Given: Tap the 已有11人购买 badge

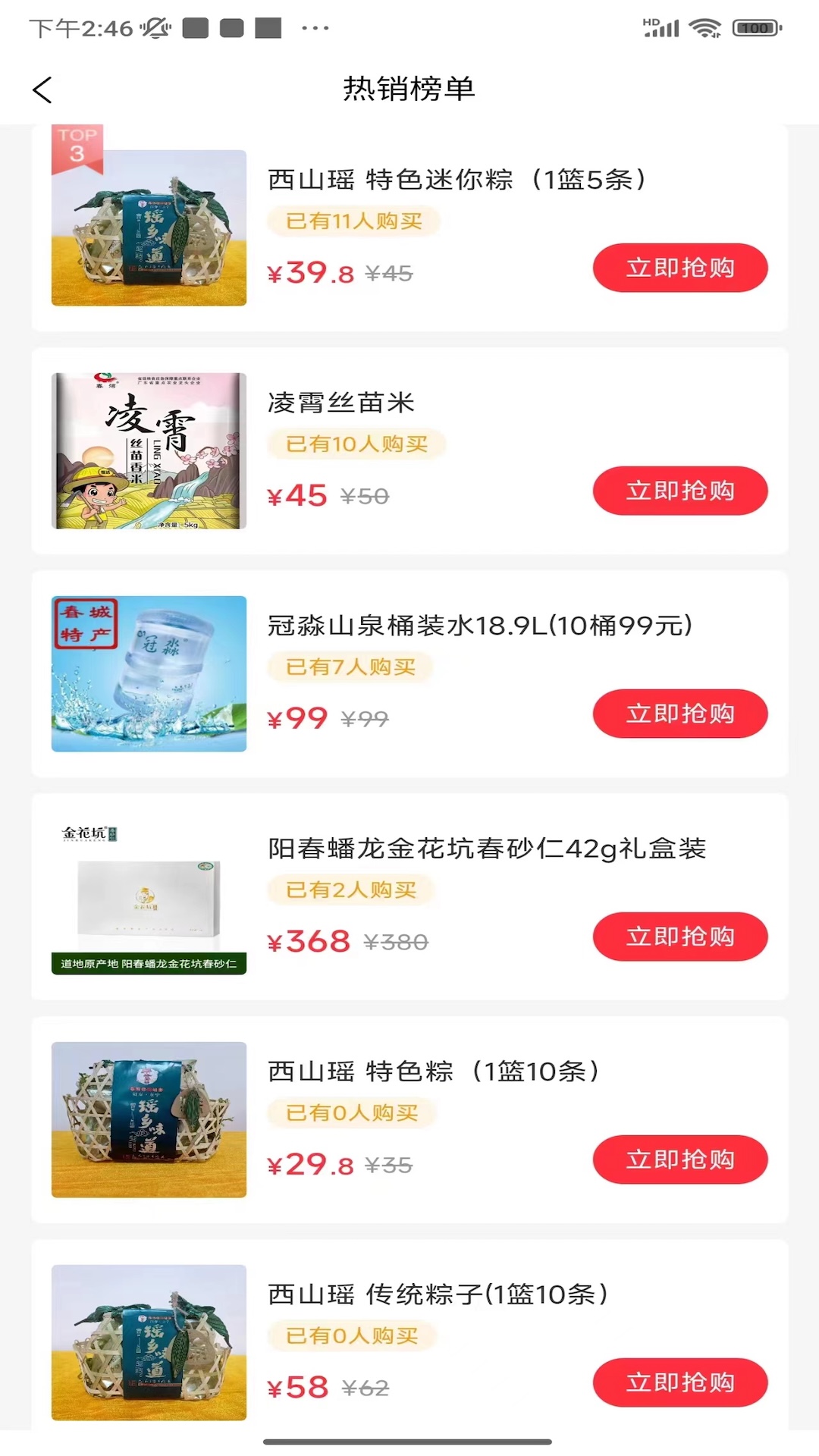Looking at the screenshot, I should [x=352, y=221].
